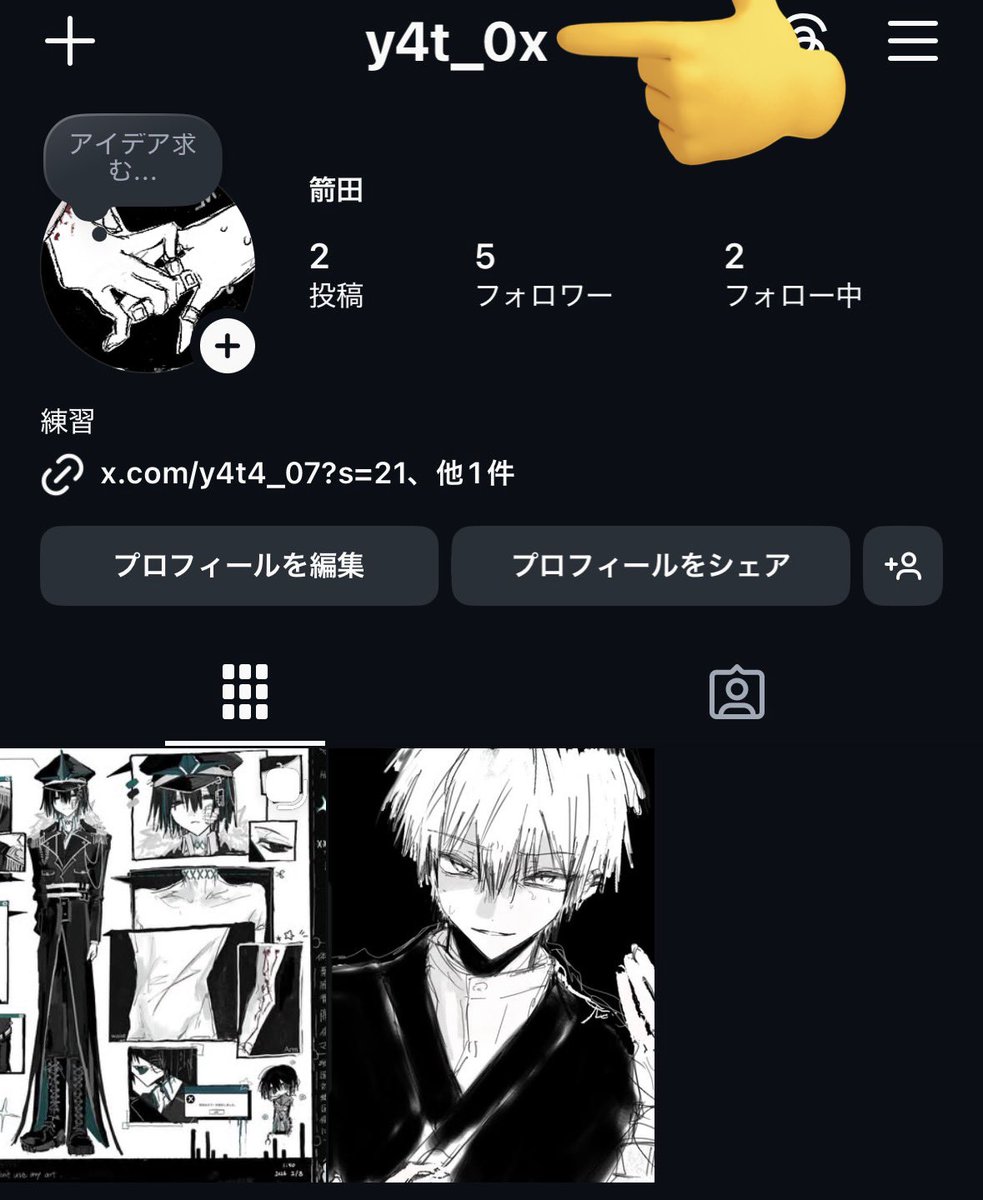The image size is (983, 1200).
Task: Tap the add story plus icon on avatar
Action: pyautogui.click(x=228, y=345)
